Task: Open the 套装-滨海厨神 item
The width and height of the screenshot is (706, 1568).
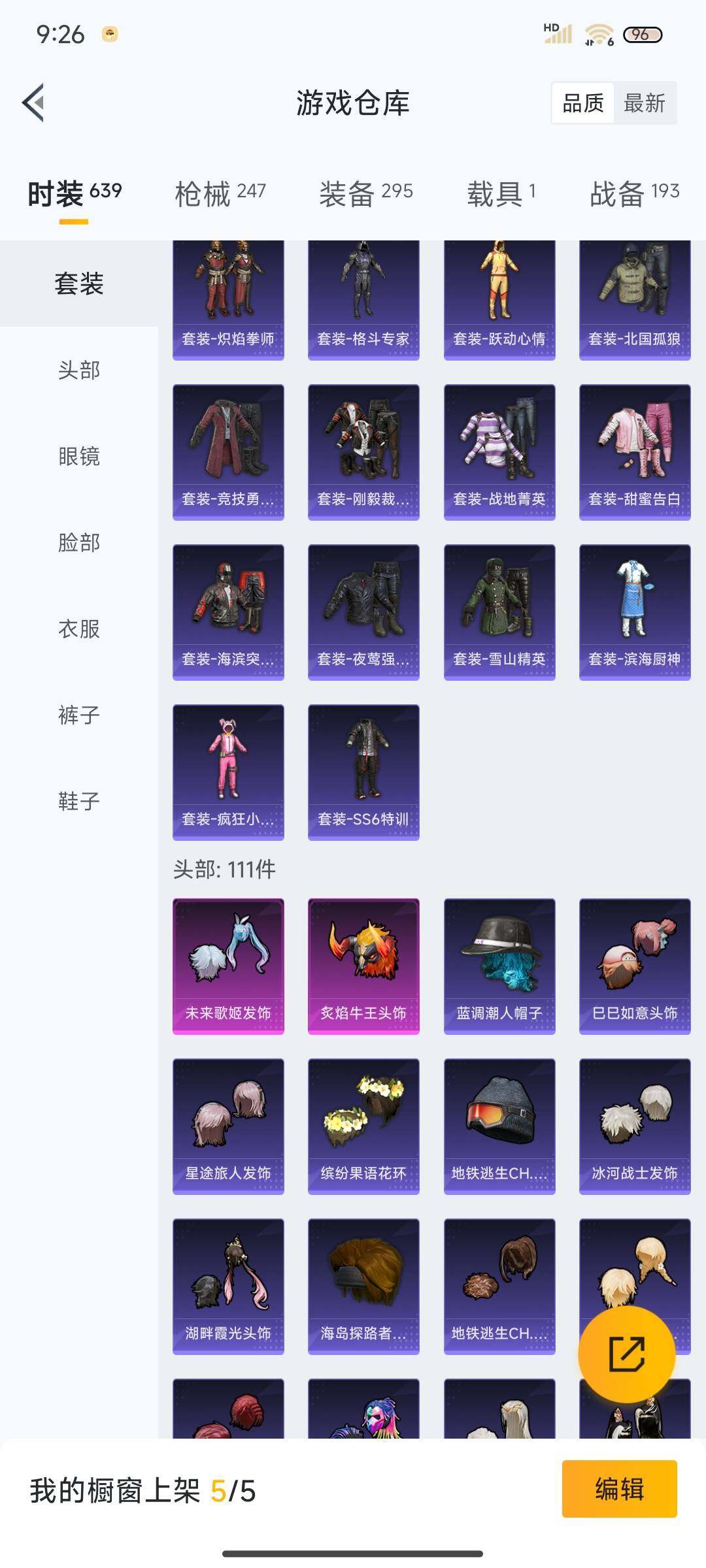Action: [x=634, y=612]
